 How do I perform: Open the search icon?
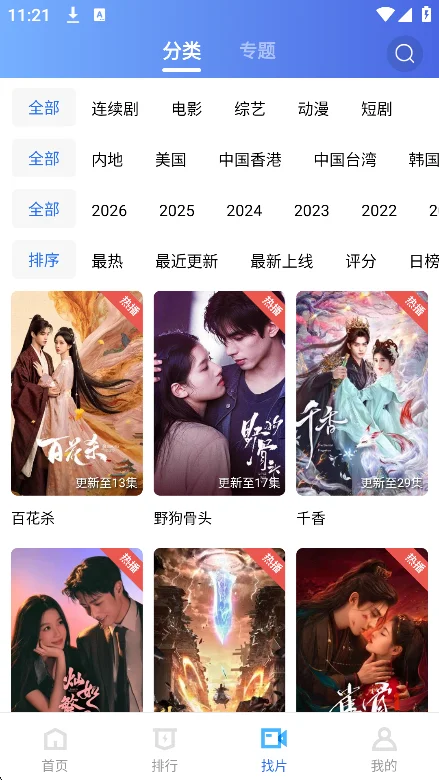pyautogui.click(x=405, y=53)
